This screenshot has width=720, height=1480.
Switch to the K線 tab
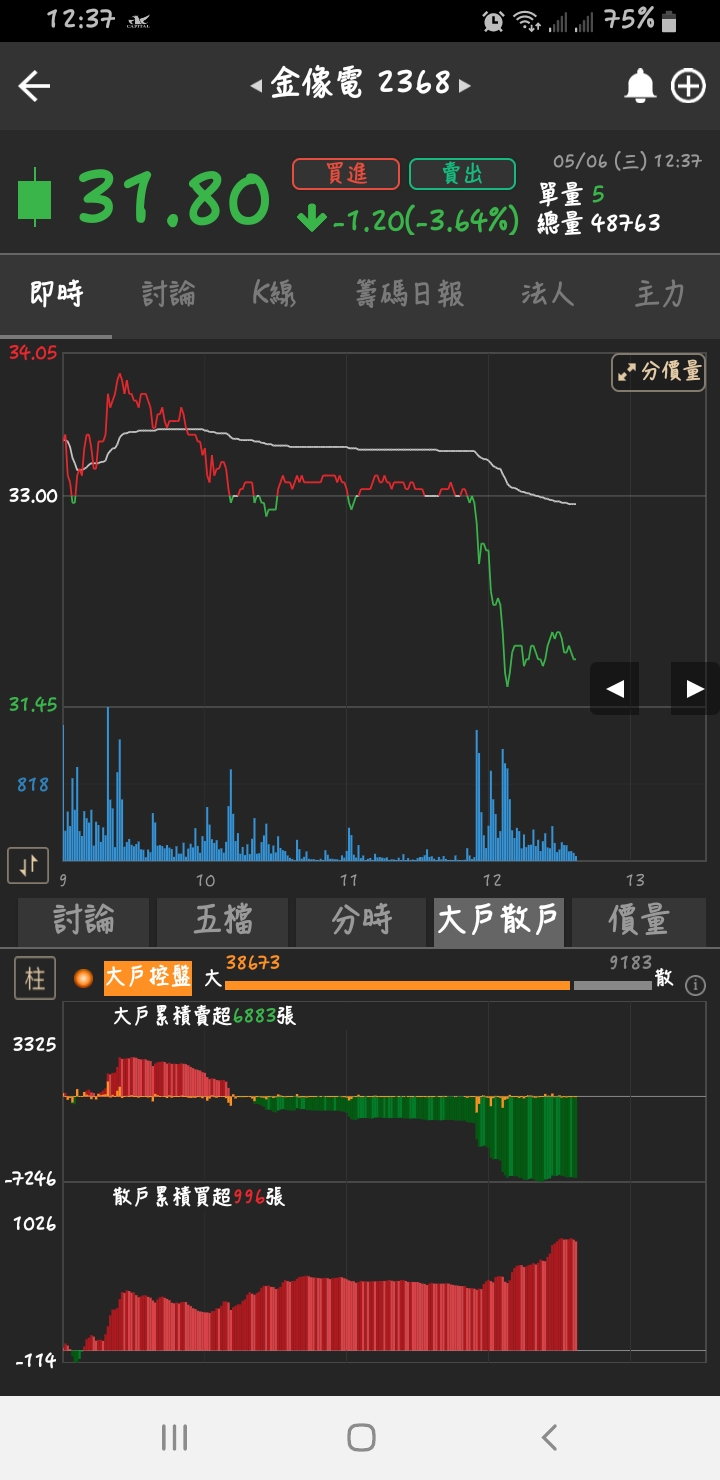(x=273, y=294)
